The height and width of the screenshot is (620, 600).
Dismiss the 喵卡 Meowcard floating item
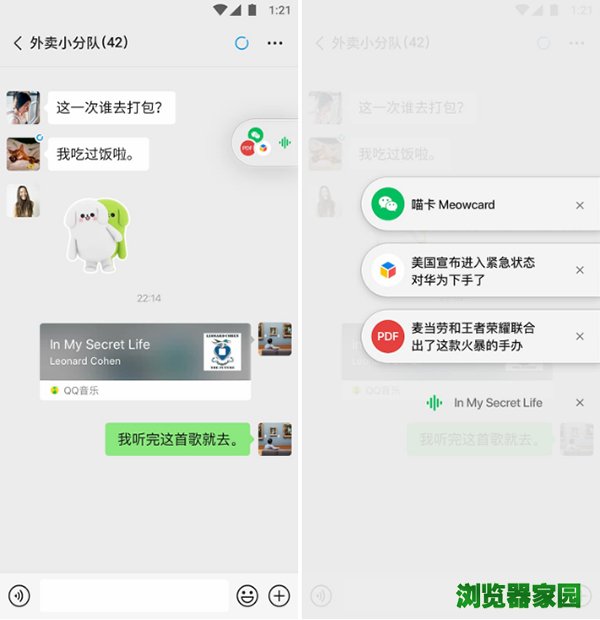[580, 205]
